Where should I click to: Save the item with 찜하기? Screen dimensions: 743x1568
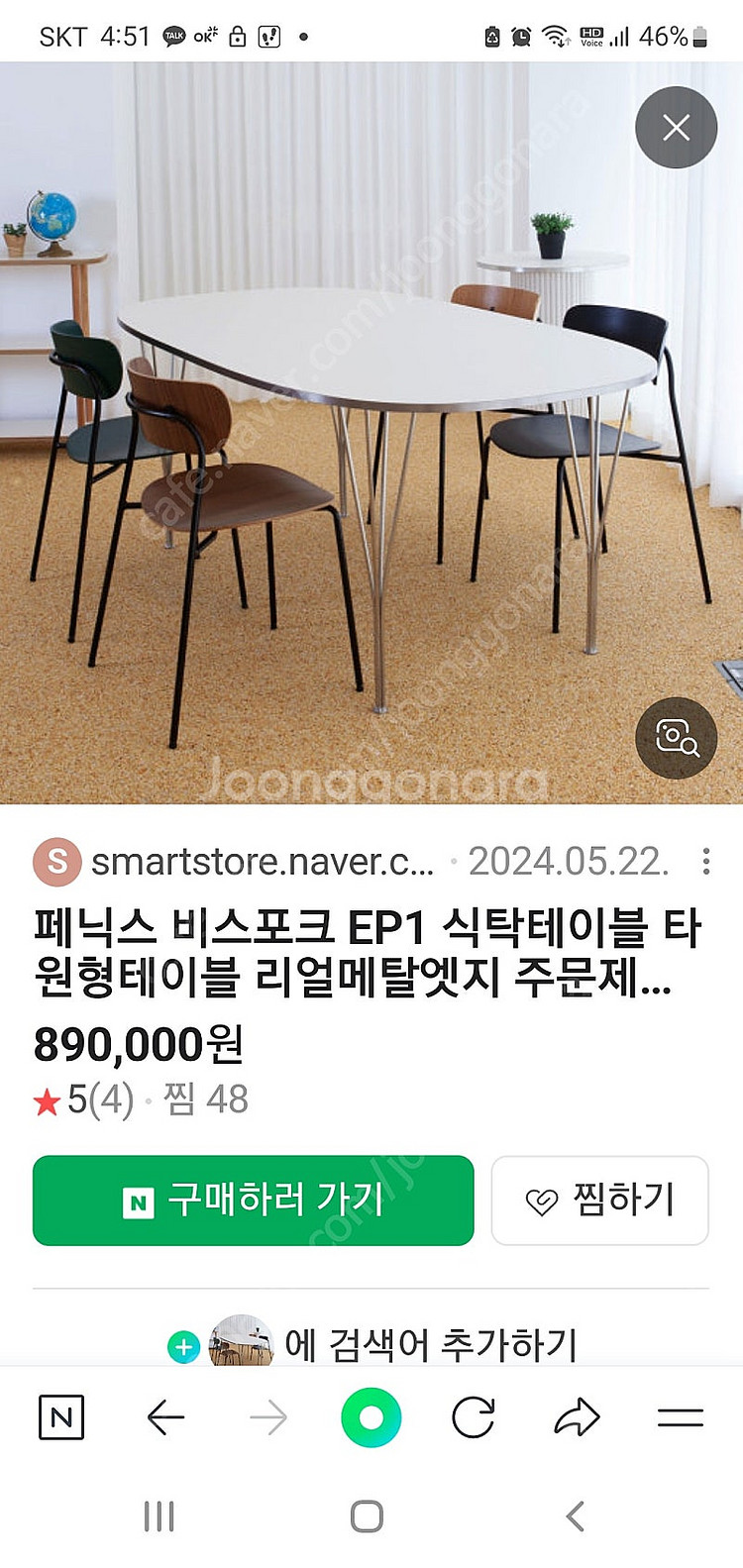click(599, 1201)
